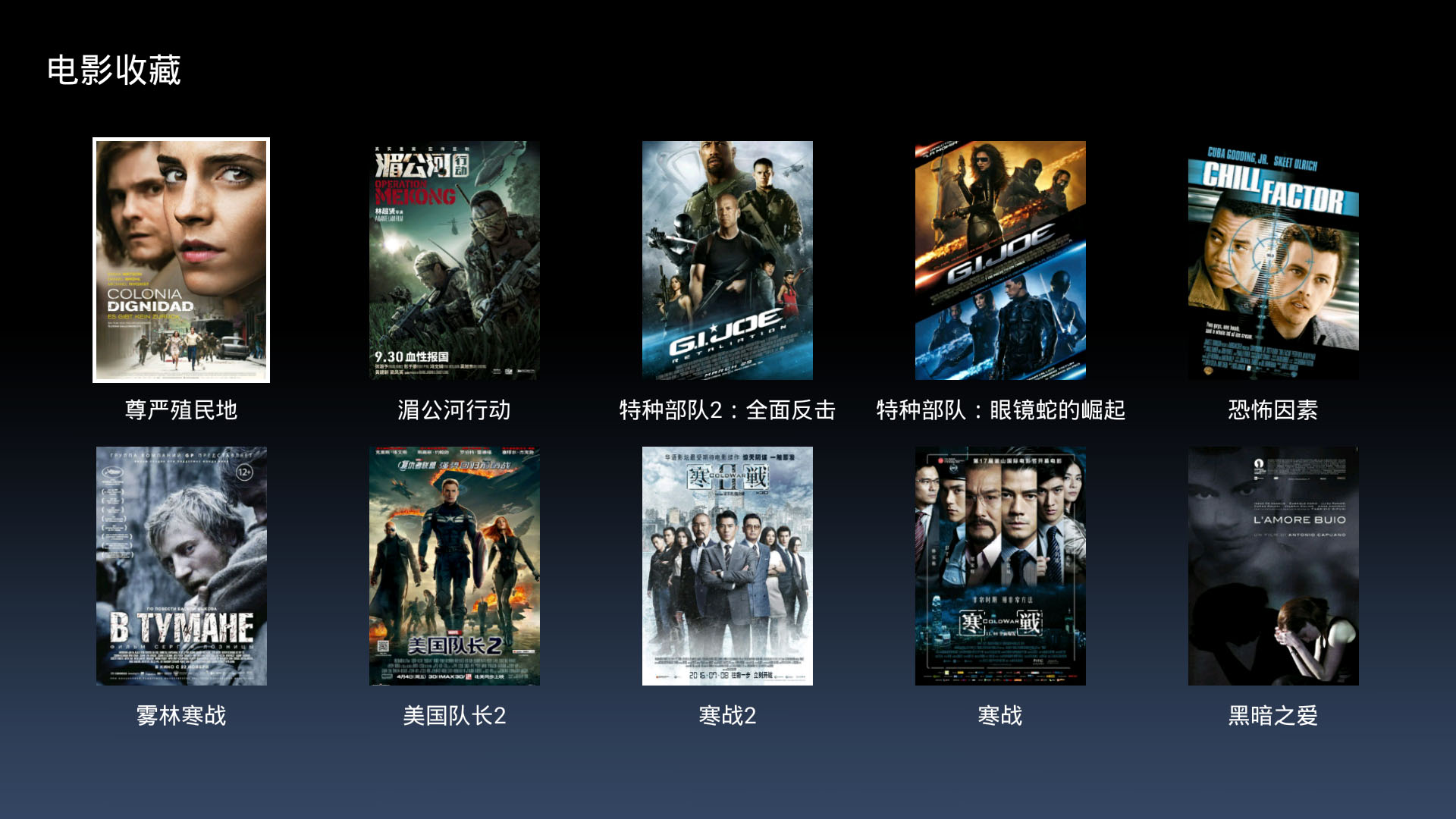This screenshot has width=1456, height=819.
Task: Open the movie 尊严殖民地
Action: (181, 260)
